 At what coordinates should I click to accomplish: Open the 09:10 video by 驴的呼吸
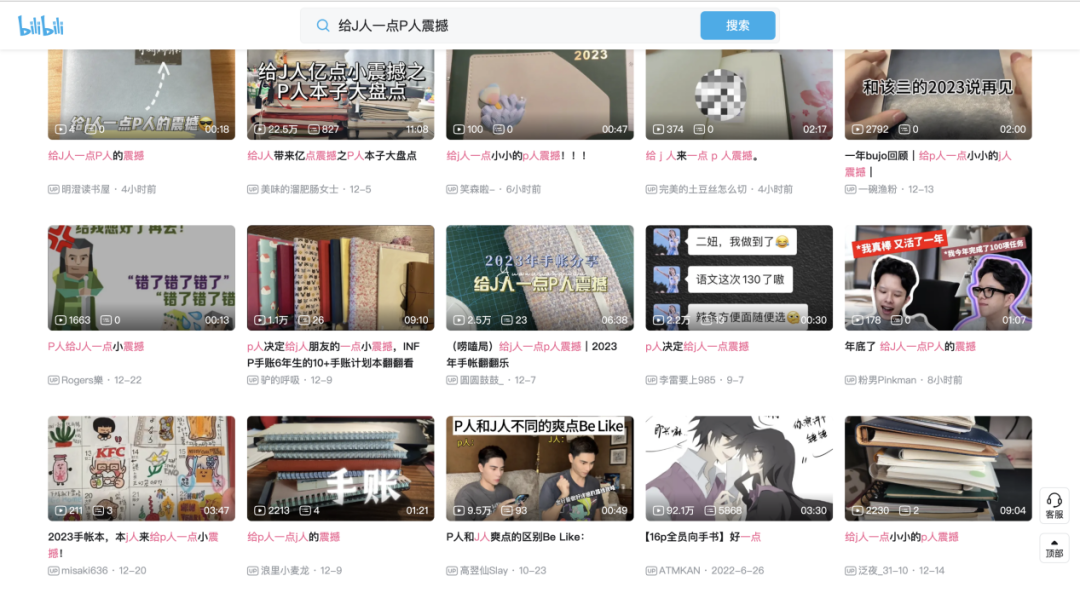[340, 277]
